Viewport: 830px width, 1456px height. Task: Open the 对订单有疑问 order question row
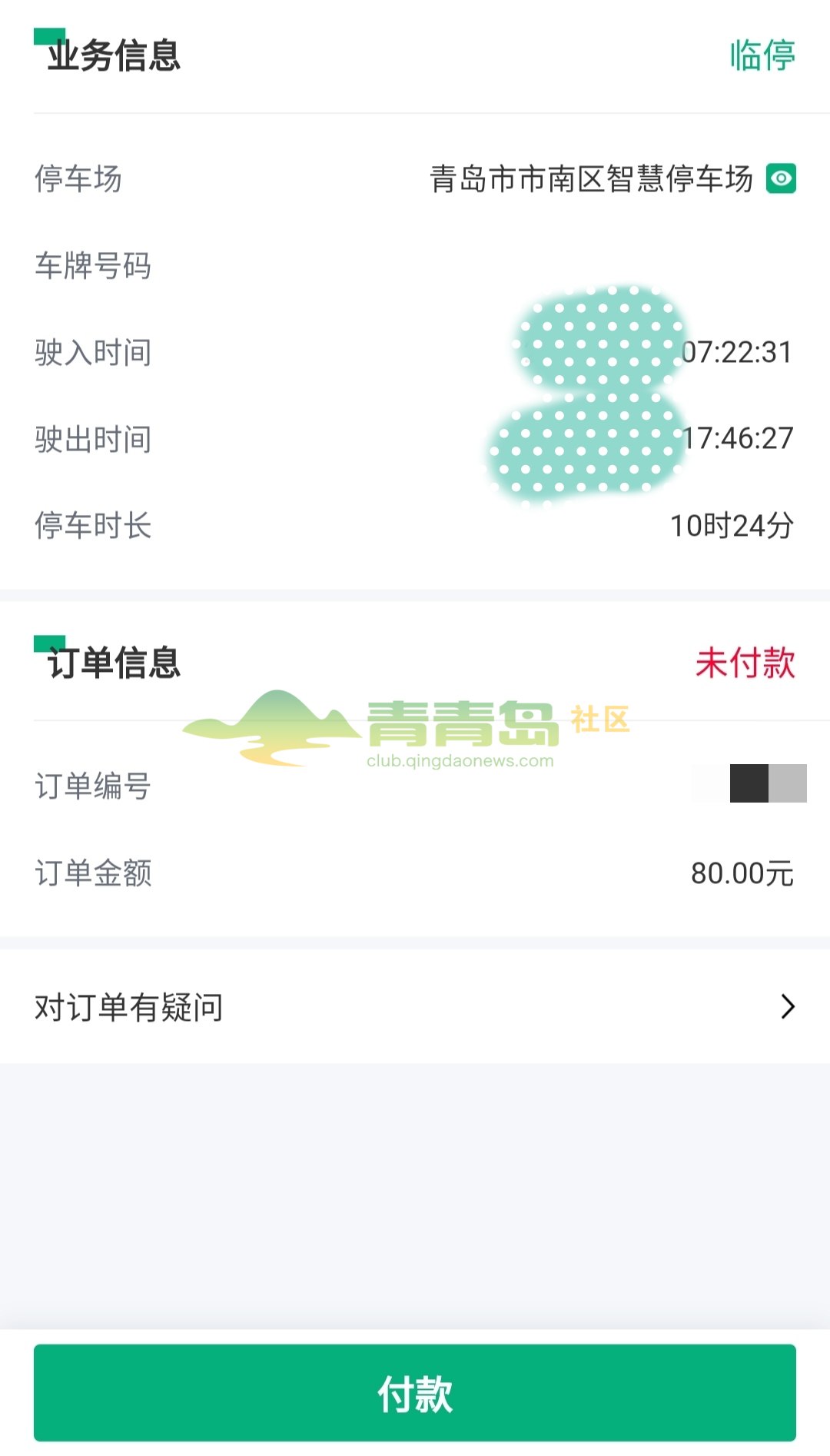415,1006
